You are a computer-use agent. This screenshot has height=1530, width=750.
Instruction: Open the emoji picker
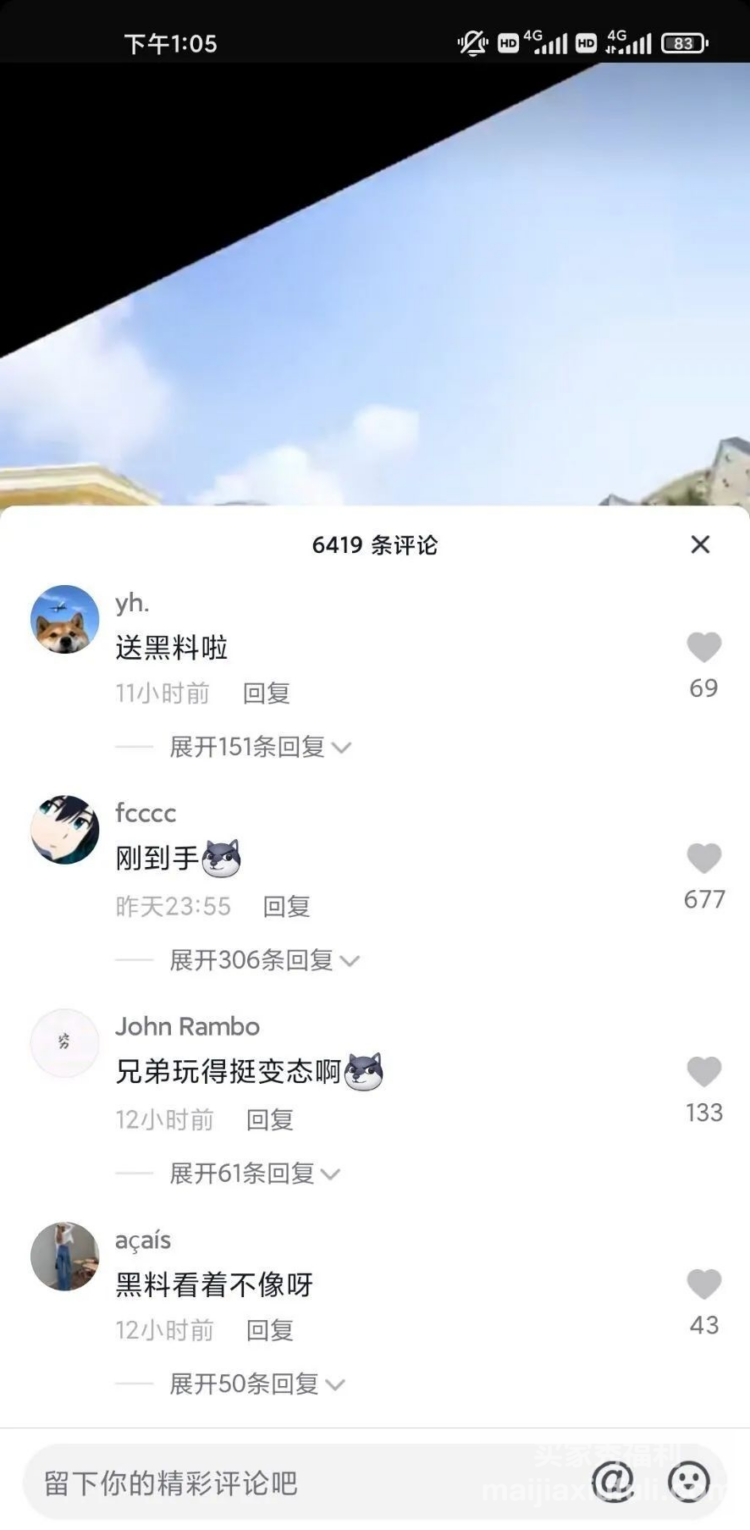point(689,1481)
